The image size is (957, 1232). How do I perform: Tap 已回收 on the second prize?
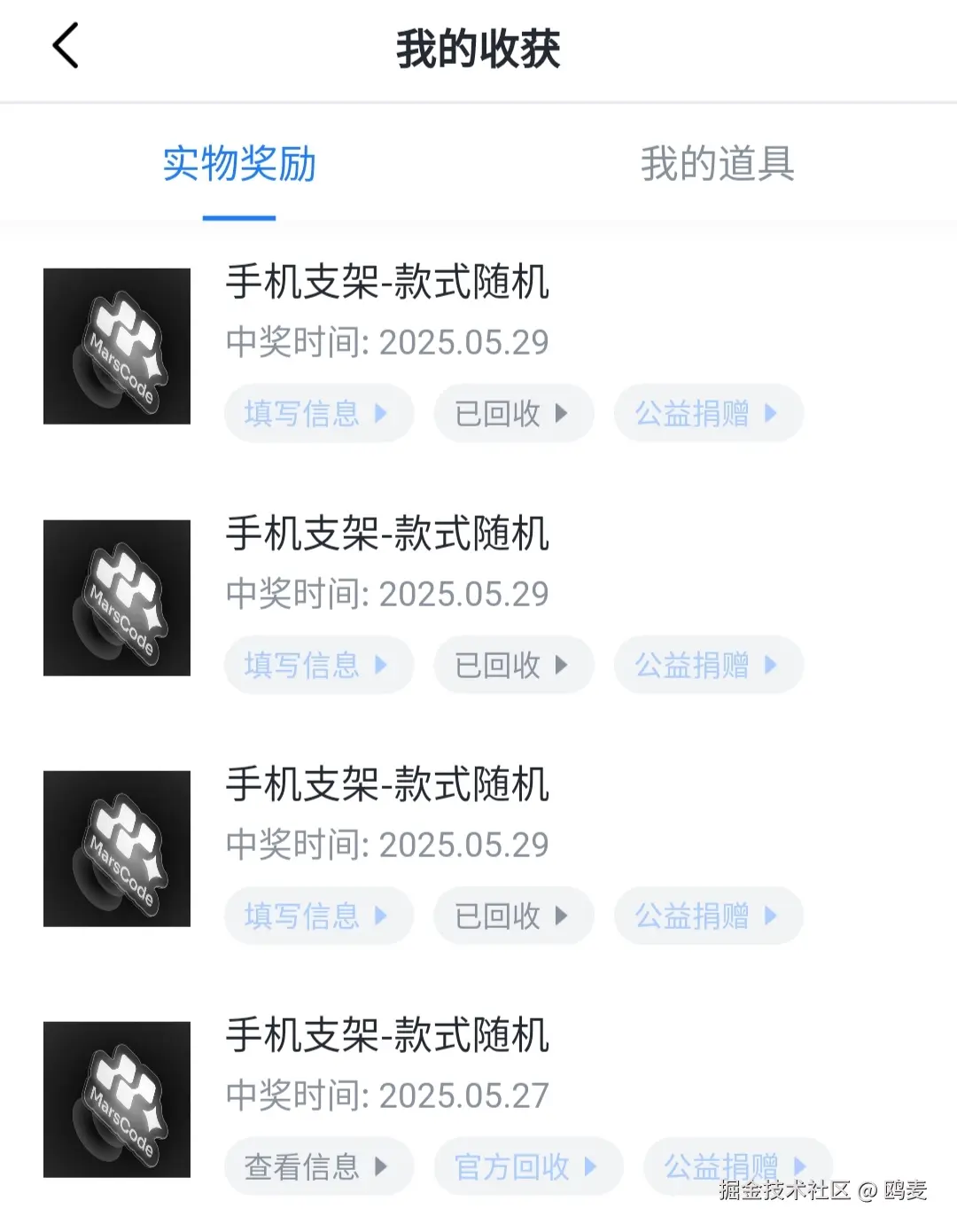512,665
